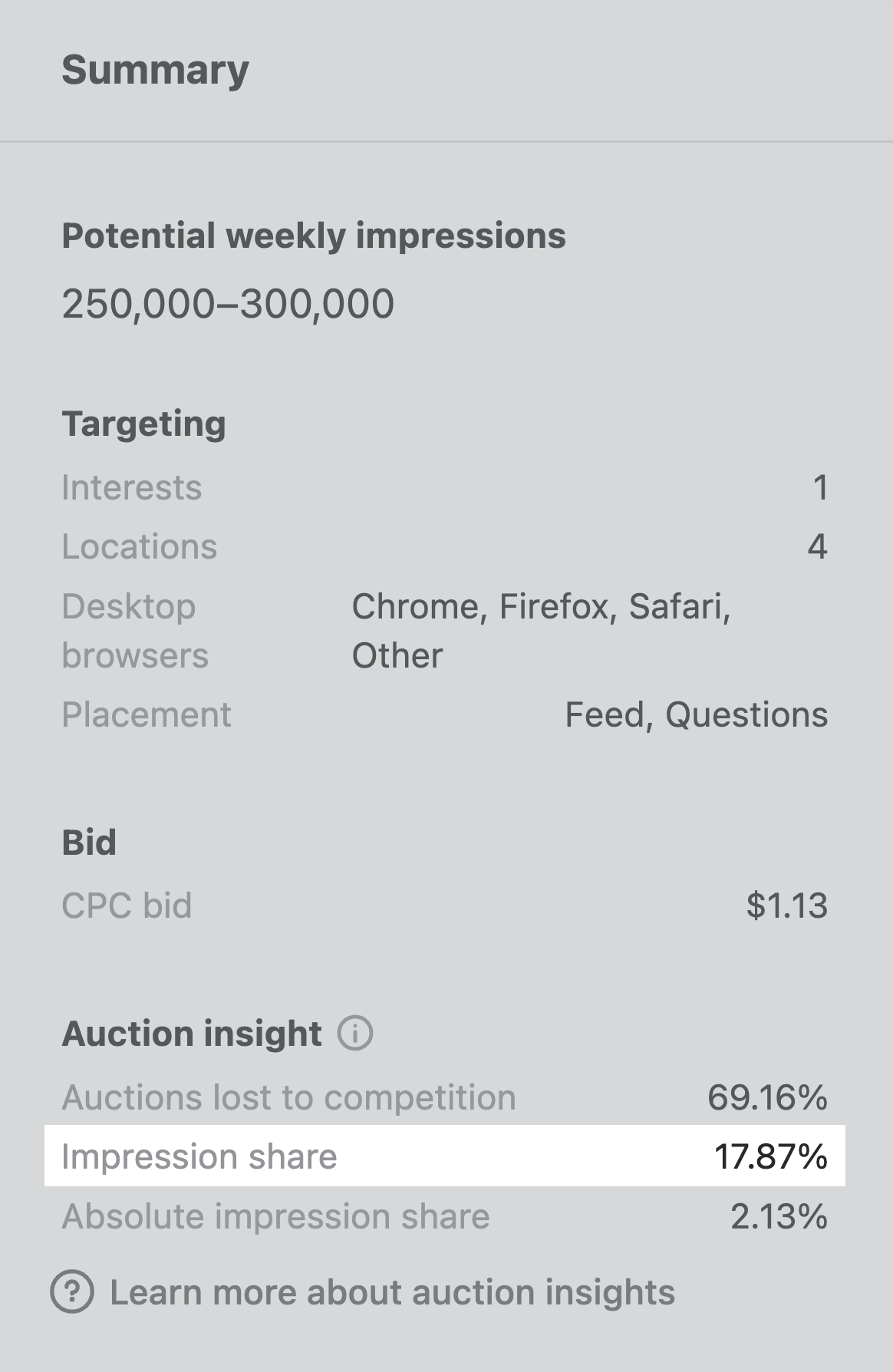The width and height of the screenshot is (893, 1372).
Task: Click the Desktop browsers list Chrome, Firefox, Safari
Action: coord(542,606)
